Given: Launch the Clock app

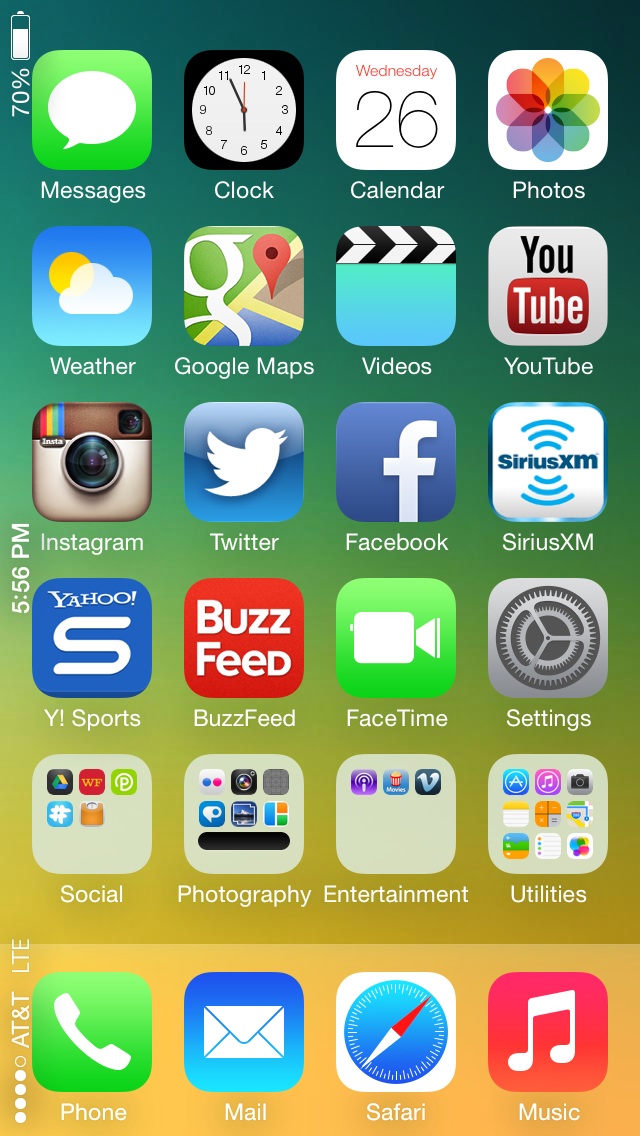Looking at the screenshot, I should click(x=244, y=110).
